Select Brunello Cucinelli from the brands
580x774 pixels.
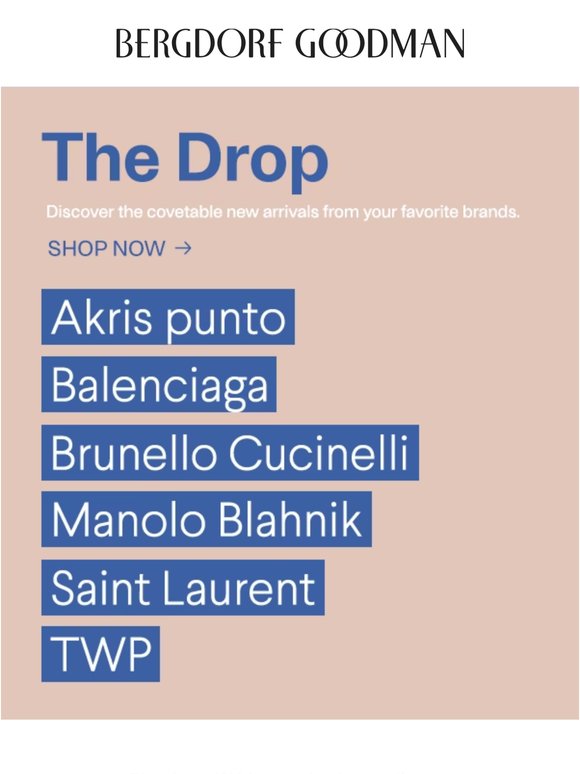[230, 452]
